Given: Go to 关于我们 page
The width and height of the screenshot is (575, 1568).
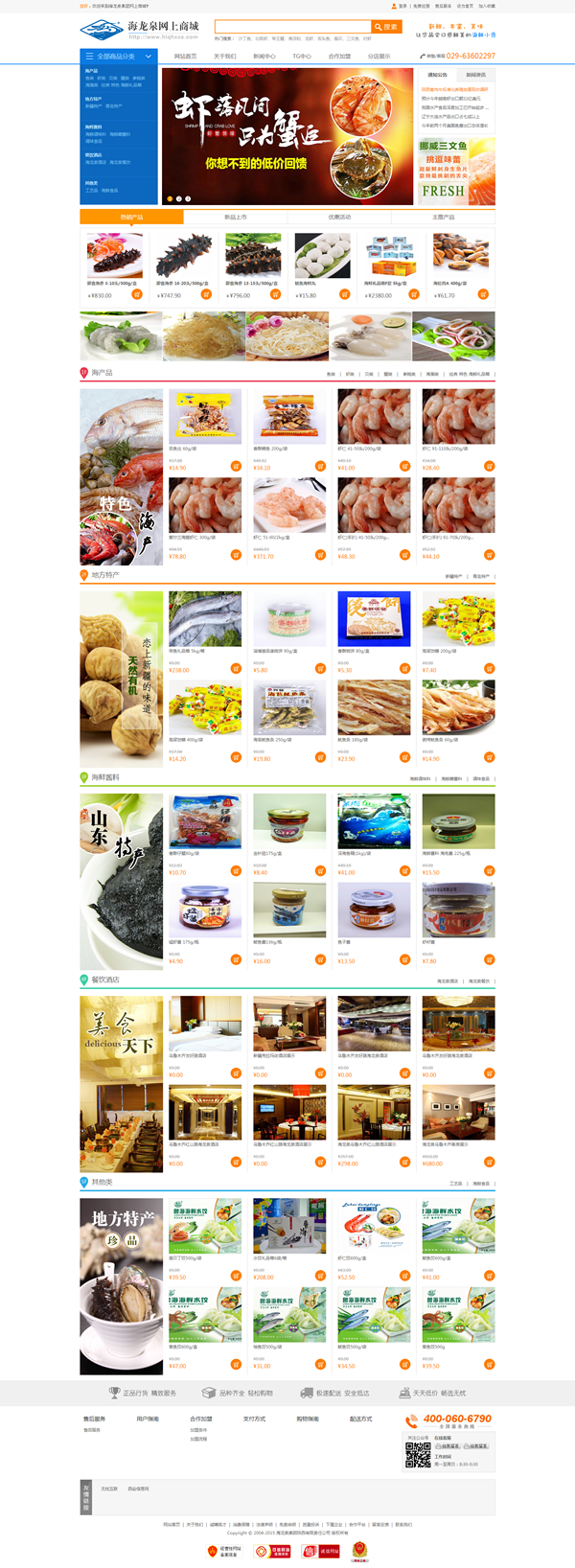Looking at the screenshot, I should [224, 57].
